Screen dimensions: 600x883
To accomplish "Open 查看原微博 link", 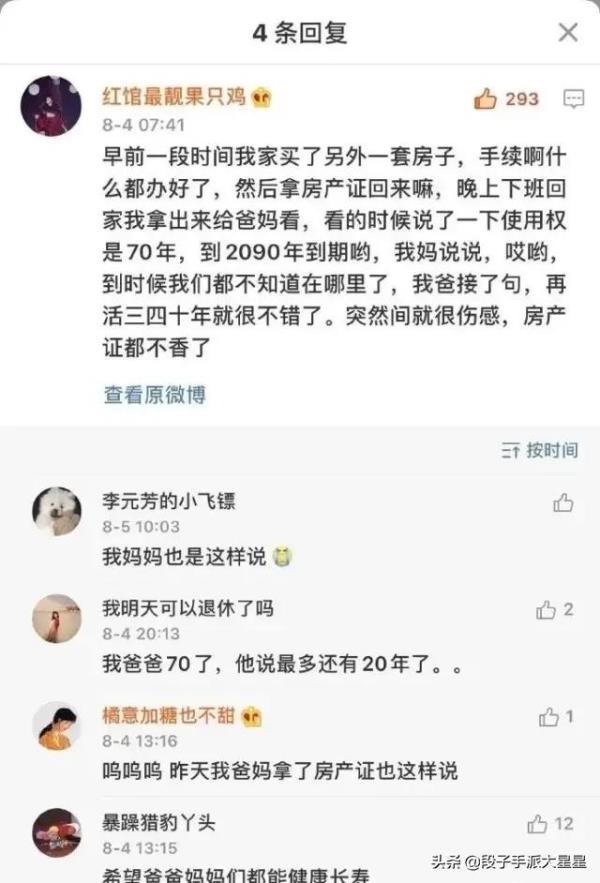I will pos(154,394).
